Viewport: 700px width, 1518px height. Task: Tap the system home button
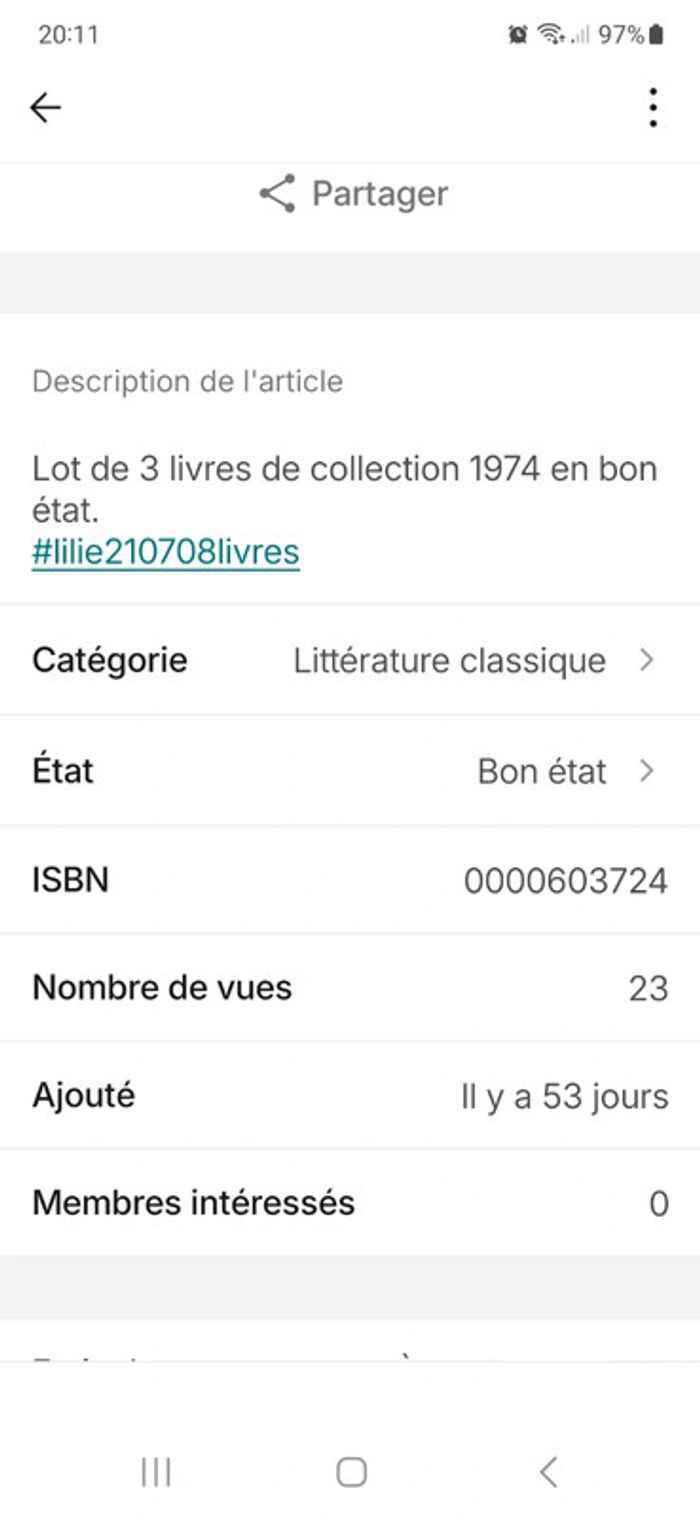[351, 1471]
